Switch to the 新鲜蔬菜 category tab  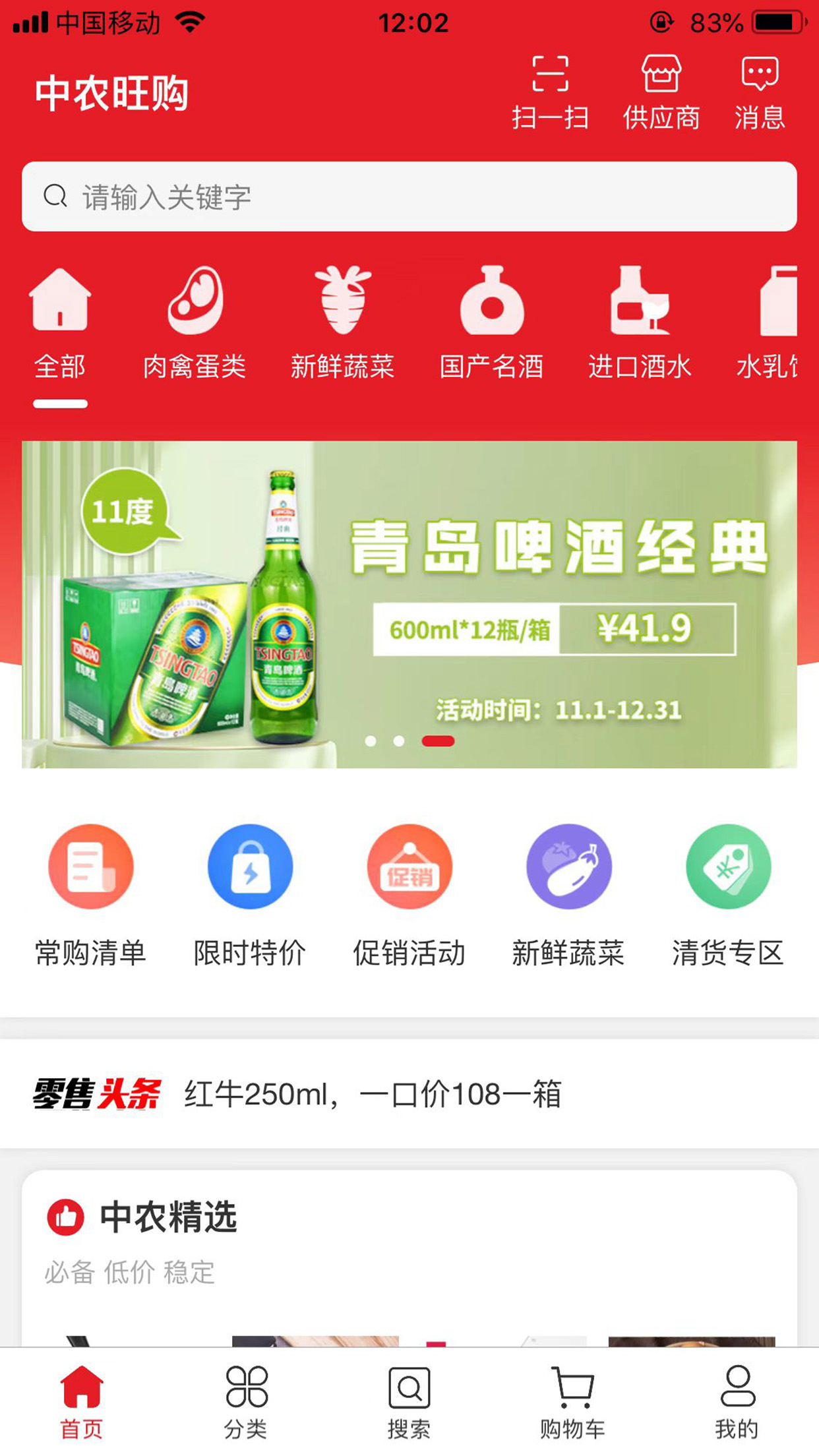[342, 324]
